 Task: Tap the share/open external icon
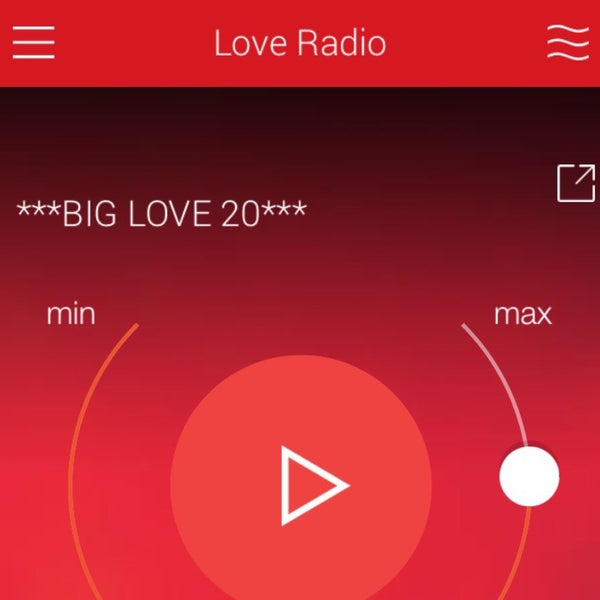click(x=575, y=183)
